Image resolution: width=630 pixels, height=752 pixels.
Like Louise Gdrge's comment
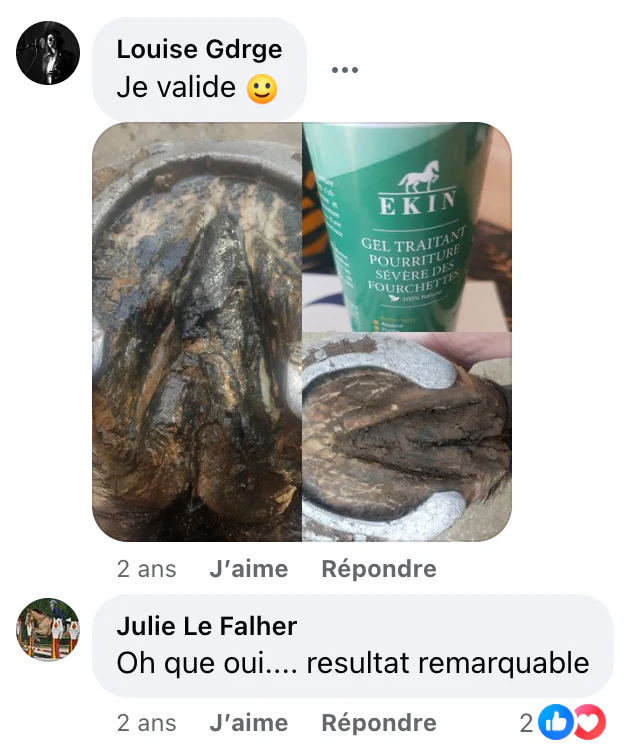point(248,569)
